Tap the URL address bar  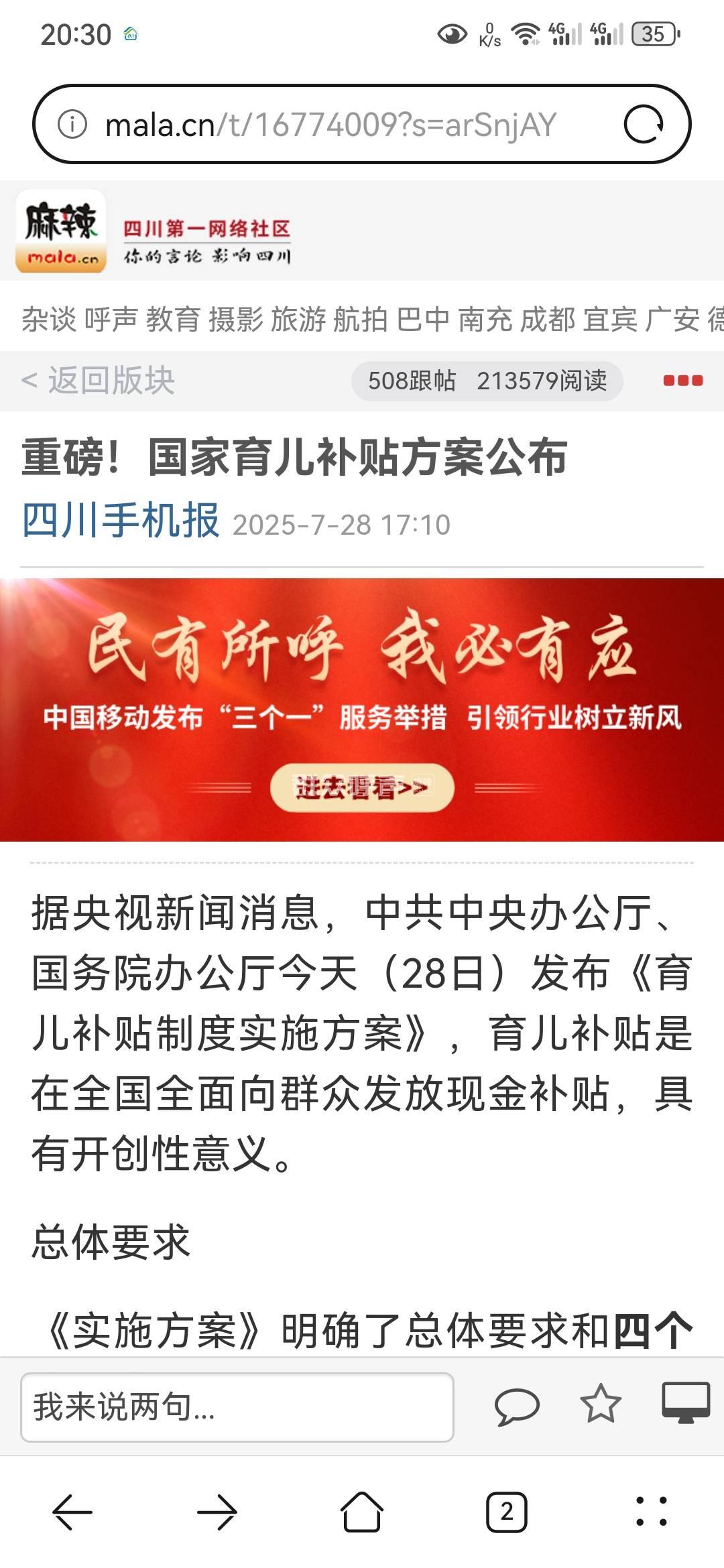coord(331,125)
